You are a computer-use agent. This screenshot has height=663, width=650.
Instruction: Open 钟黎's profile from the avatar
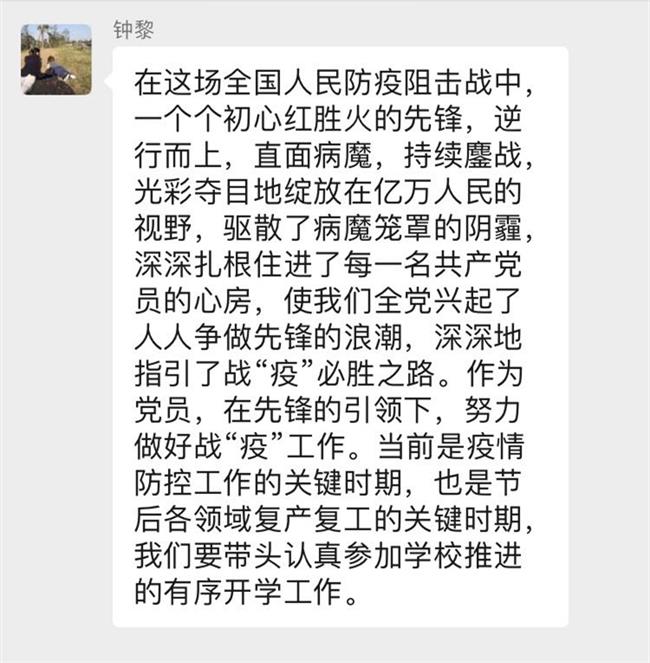click(56, 60)
